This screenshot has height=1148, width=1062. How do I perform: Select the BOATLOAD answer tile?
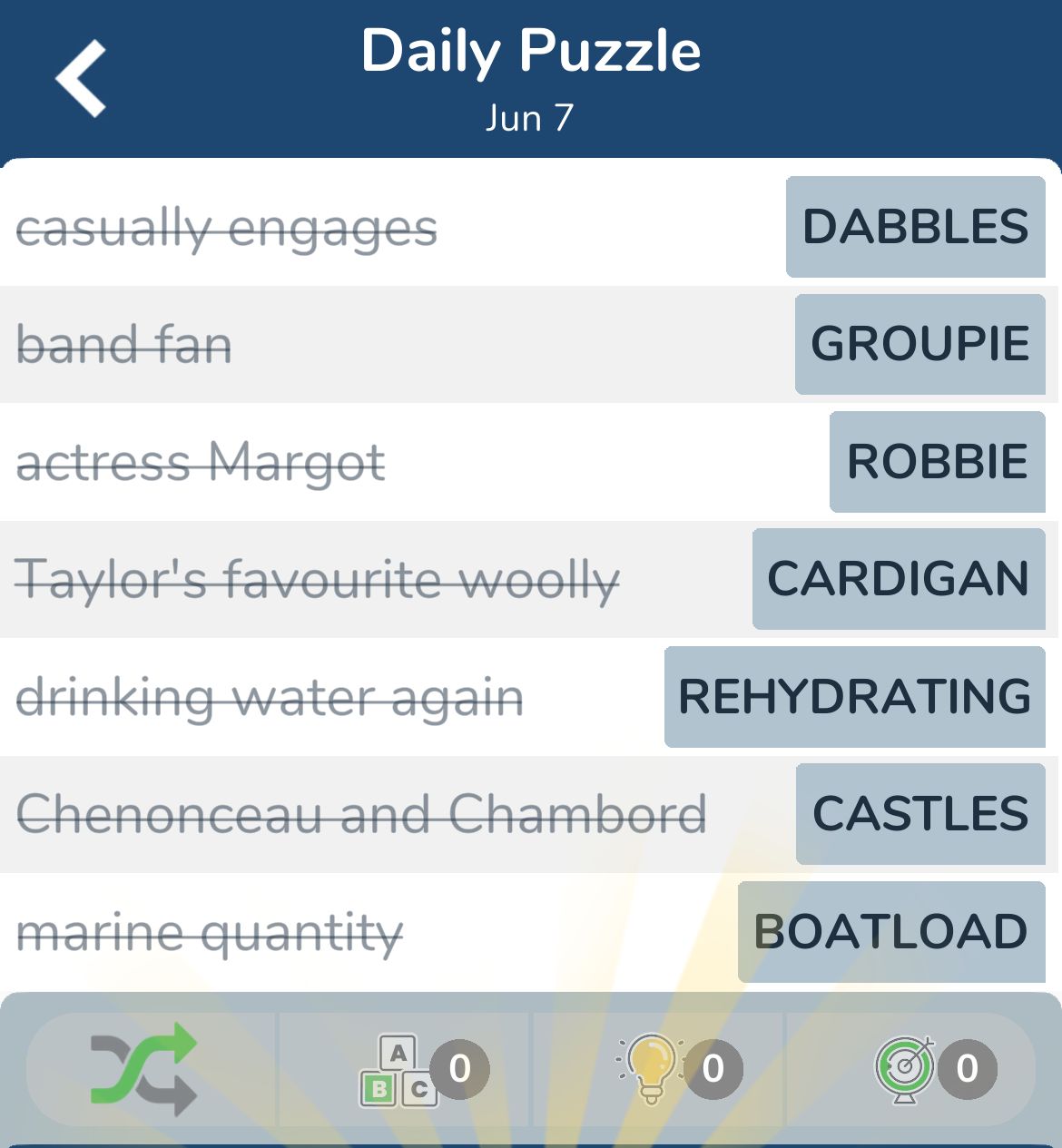[890, 932]
